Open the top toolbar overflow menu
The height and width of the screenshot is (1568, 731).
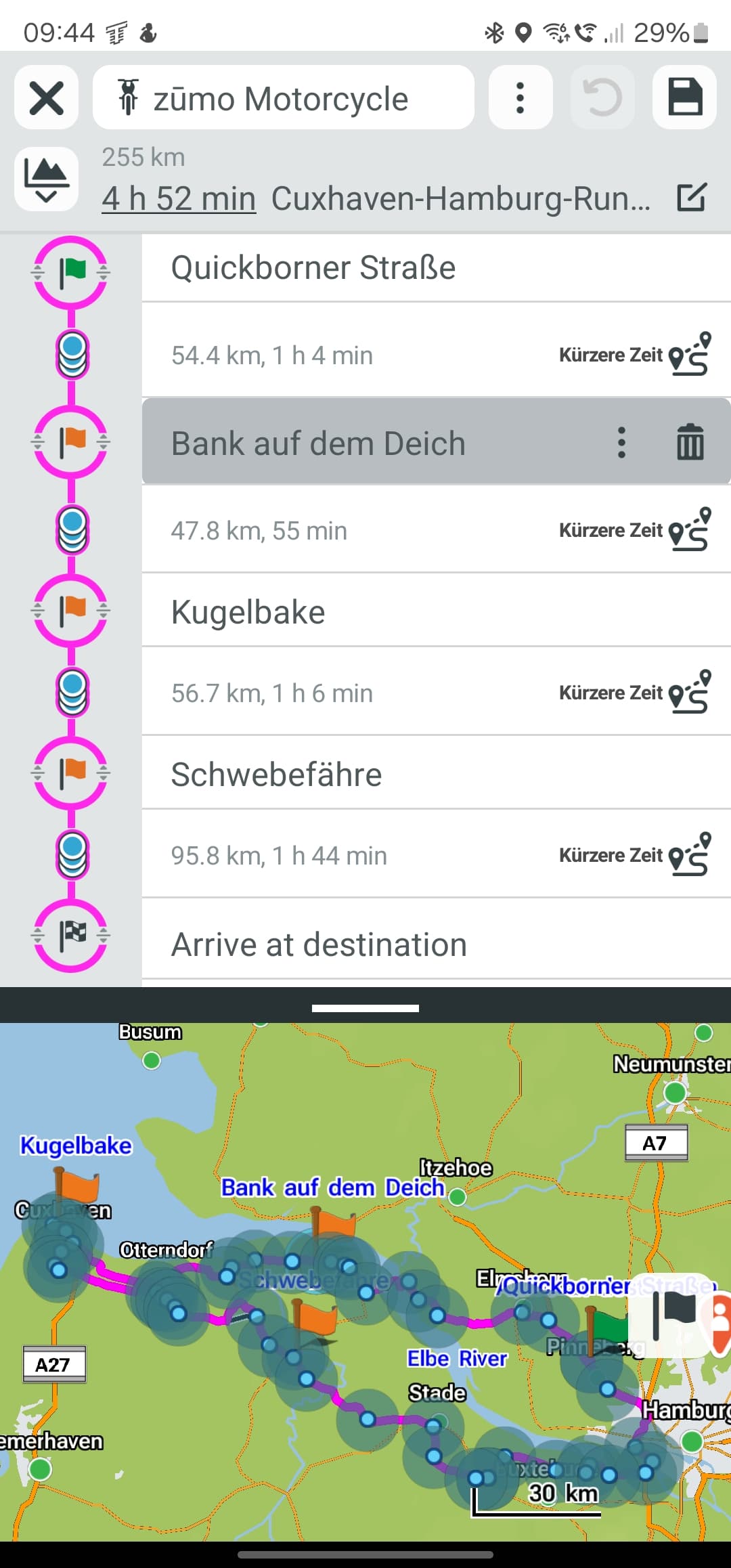pos(520,97)
